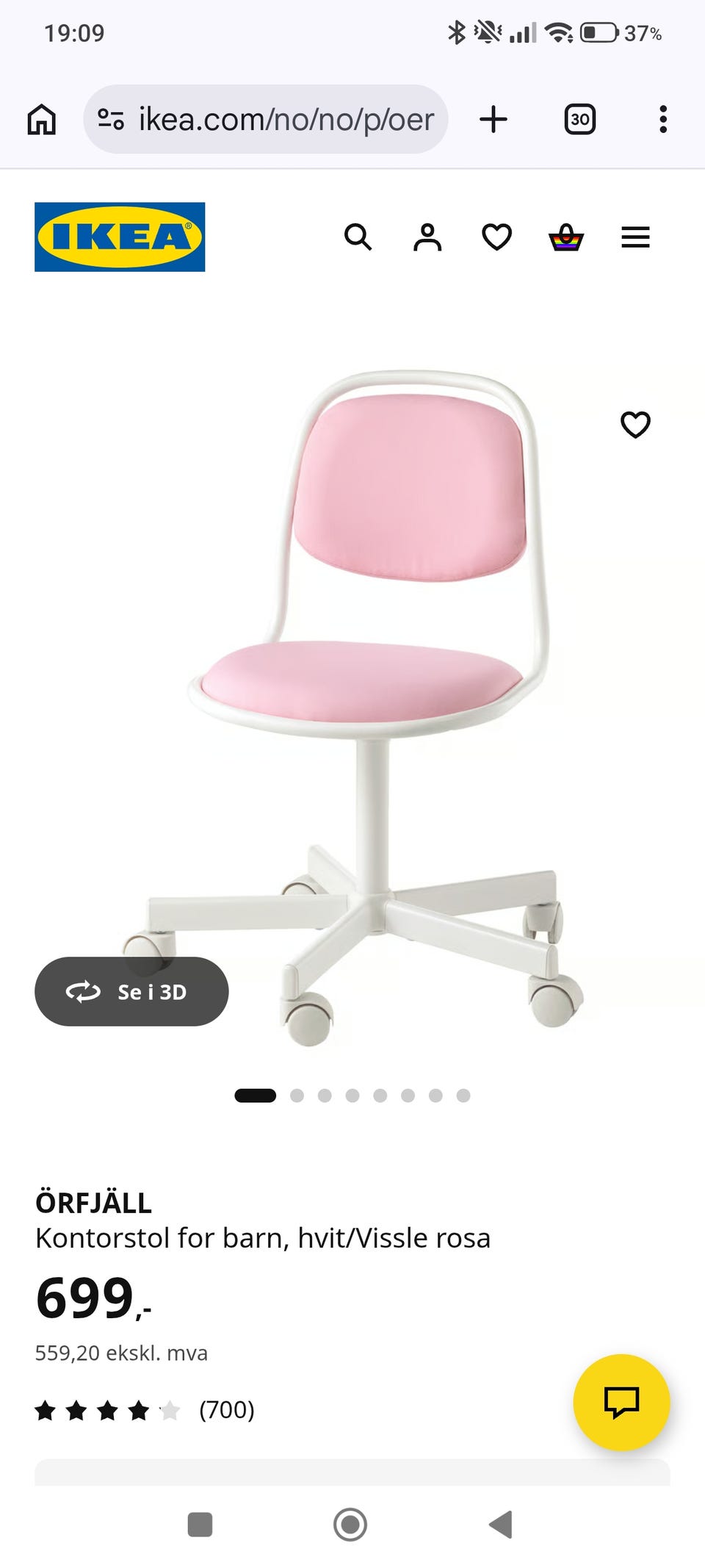Show recent apps
Viewport: 705px width, 1568px height.
200,1525
